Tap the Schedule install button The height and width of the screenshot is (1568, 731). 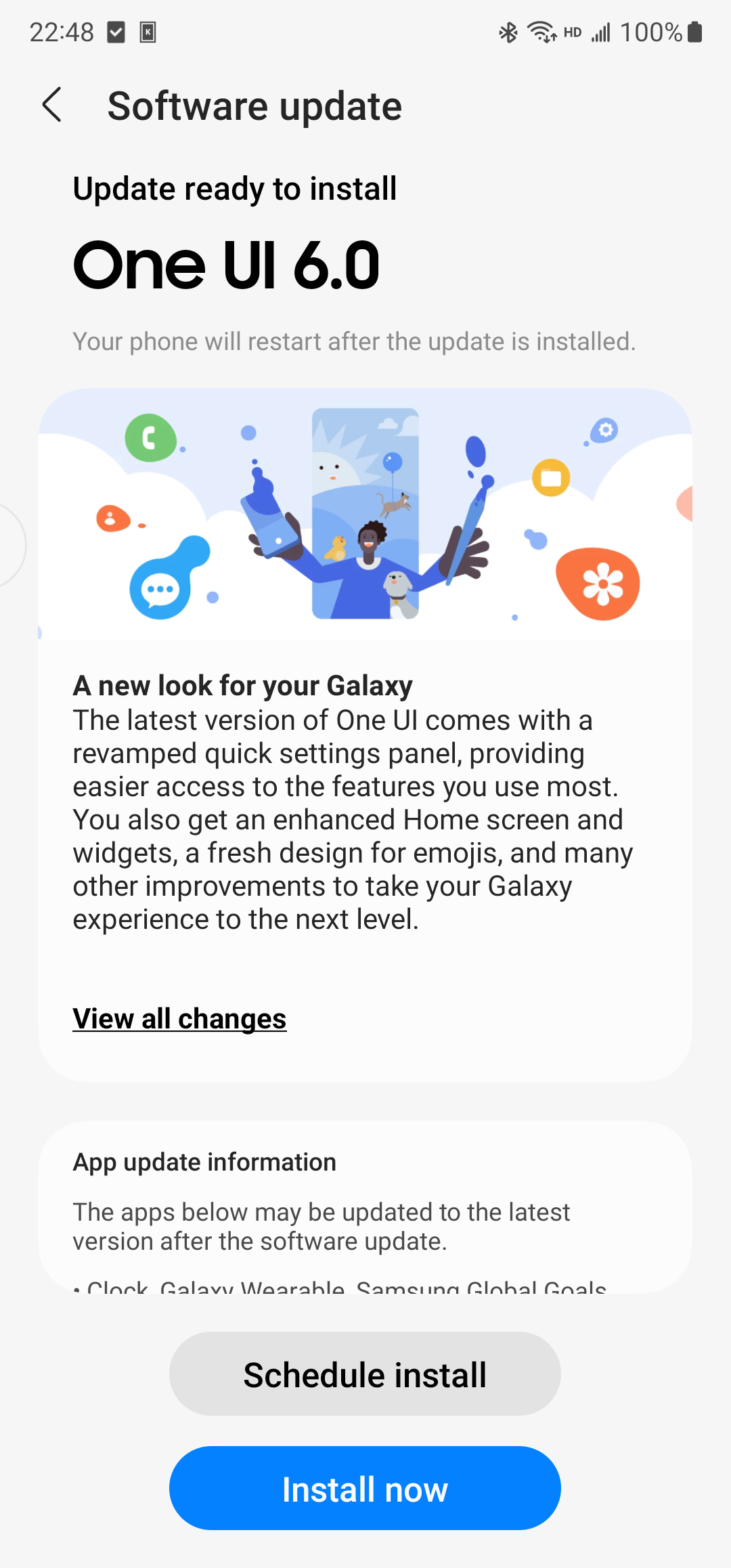point(365,1374)
